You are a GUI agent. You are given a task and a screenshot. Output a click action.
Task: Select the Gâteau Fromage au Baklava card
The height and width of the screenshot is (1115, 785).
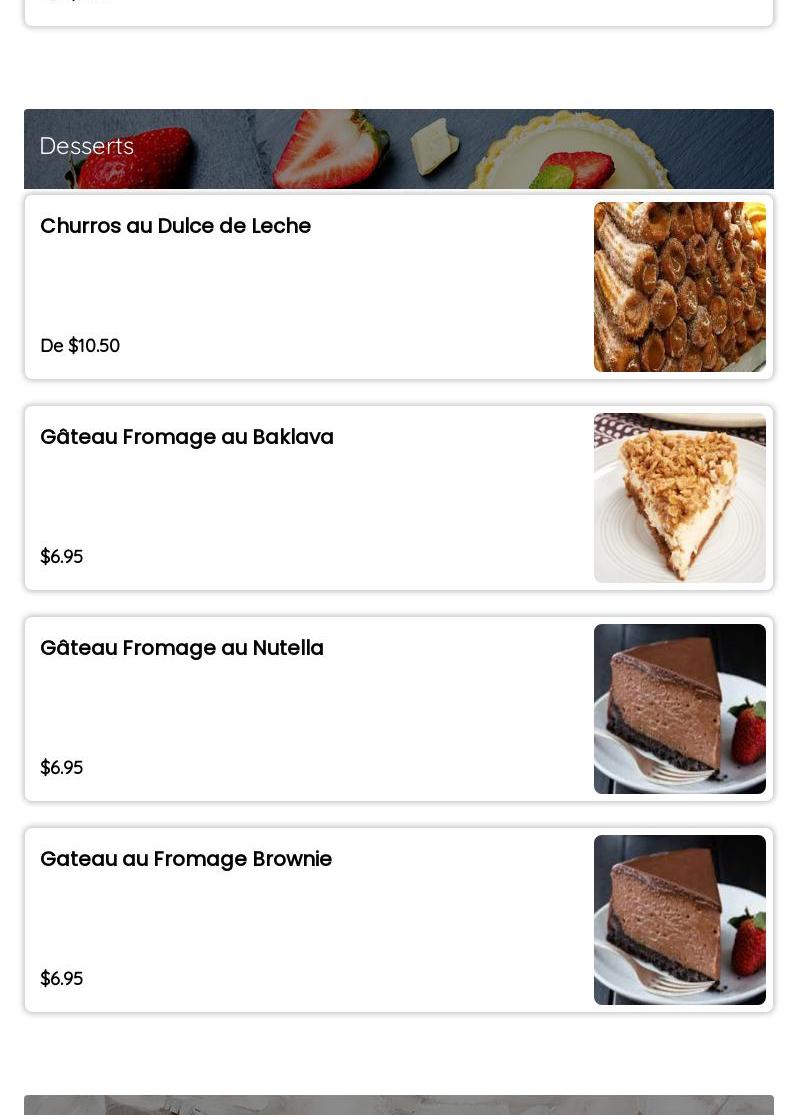[398, 498]
